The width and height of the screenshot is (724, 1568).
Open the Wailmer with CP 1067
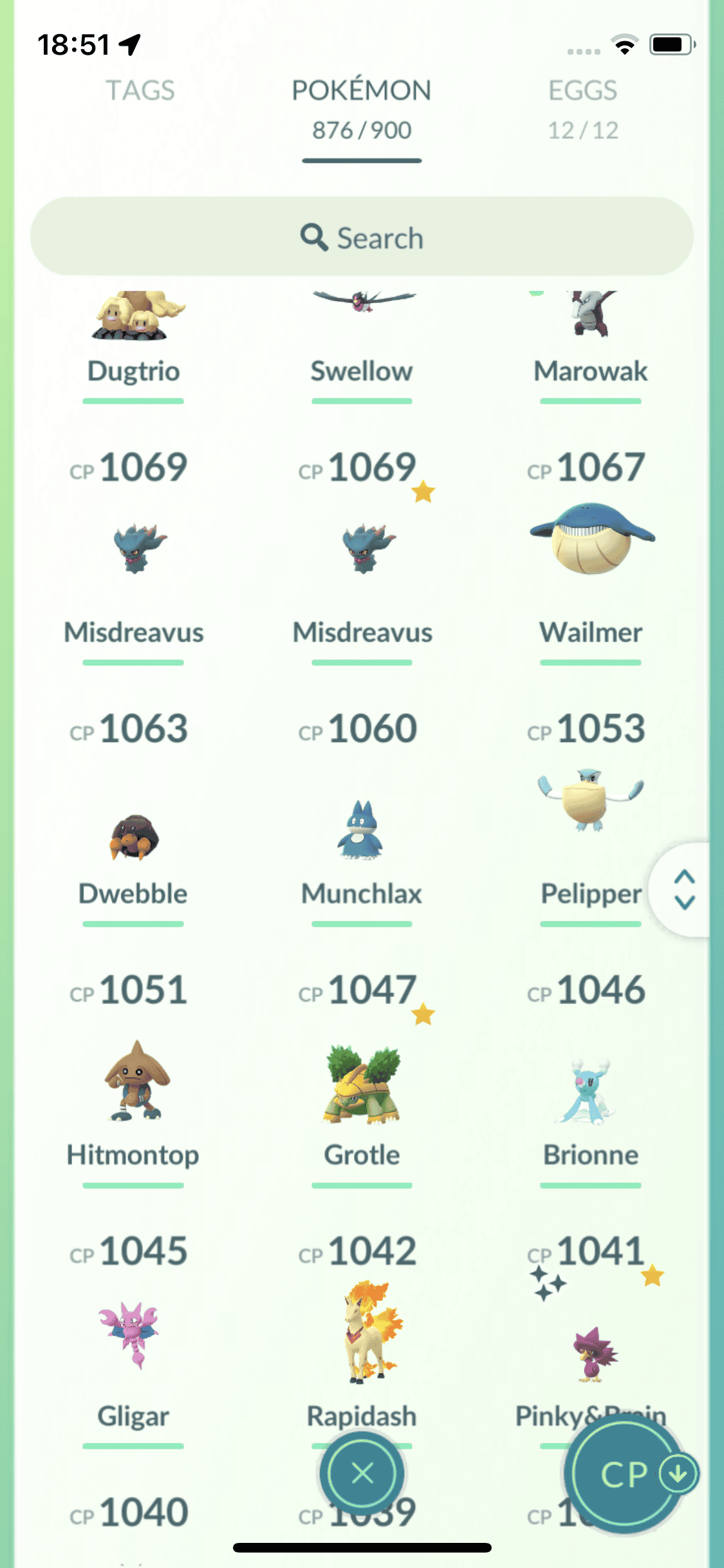coord(591,541)
